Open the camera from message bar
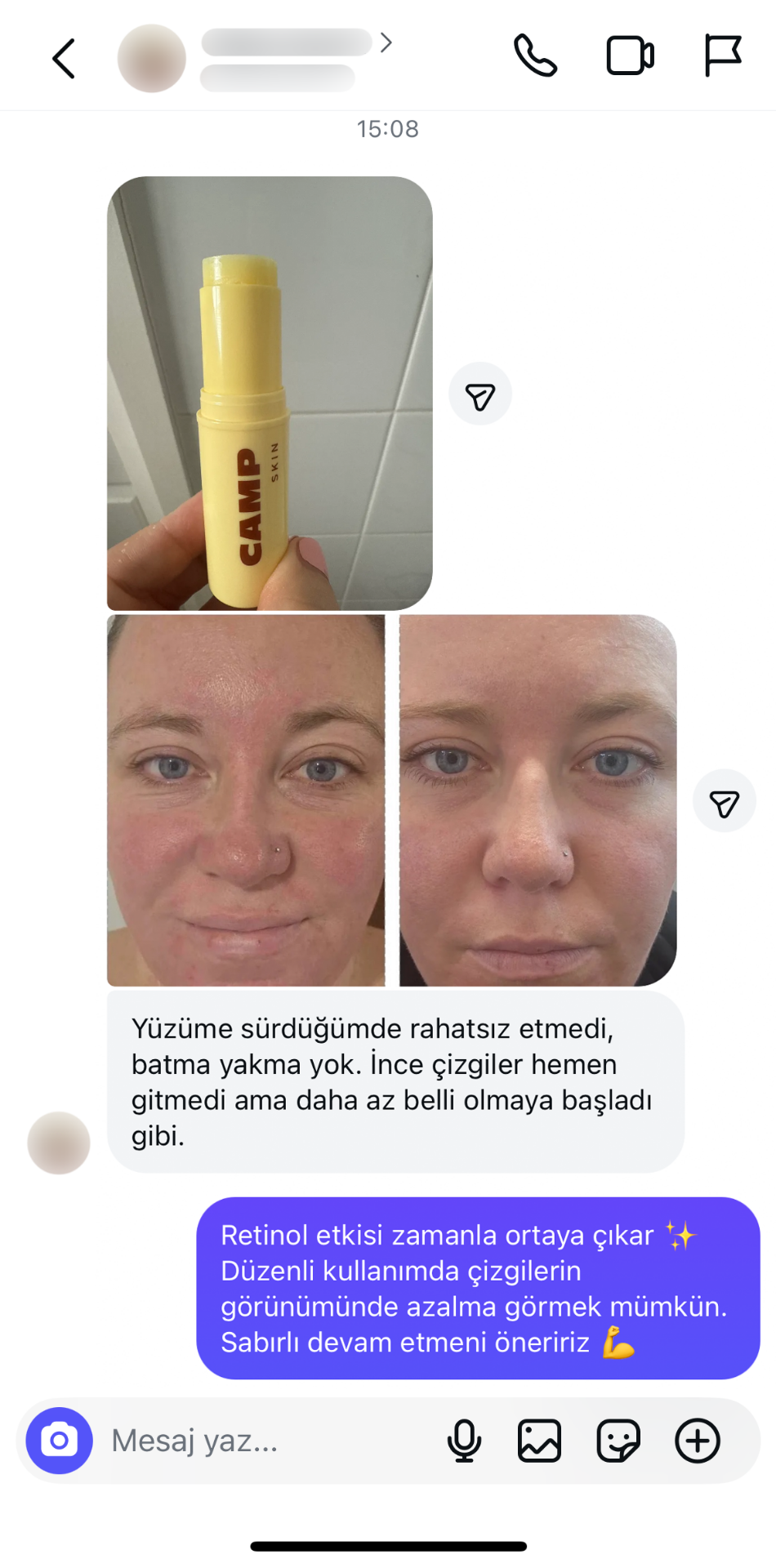 point(60,1441)
